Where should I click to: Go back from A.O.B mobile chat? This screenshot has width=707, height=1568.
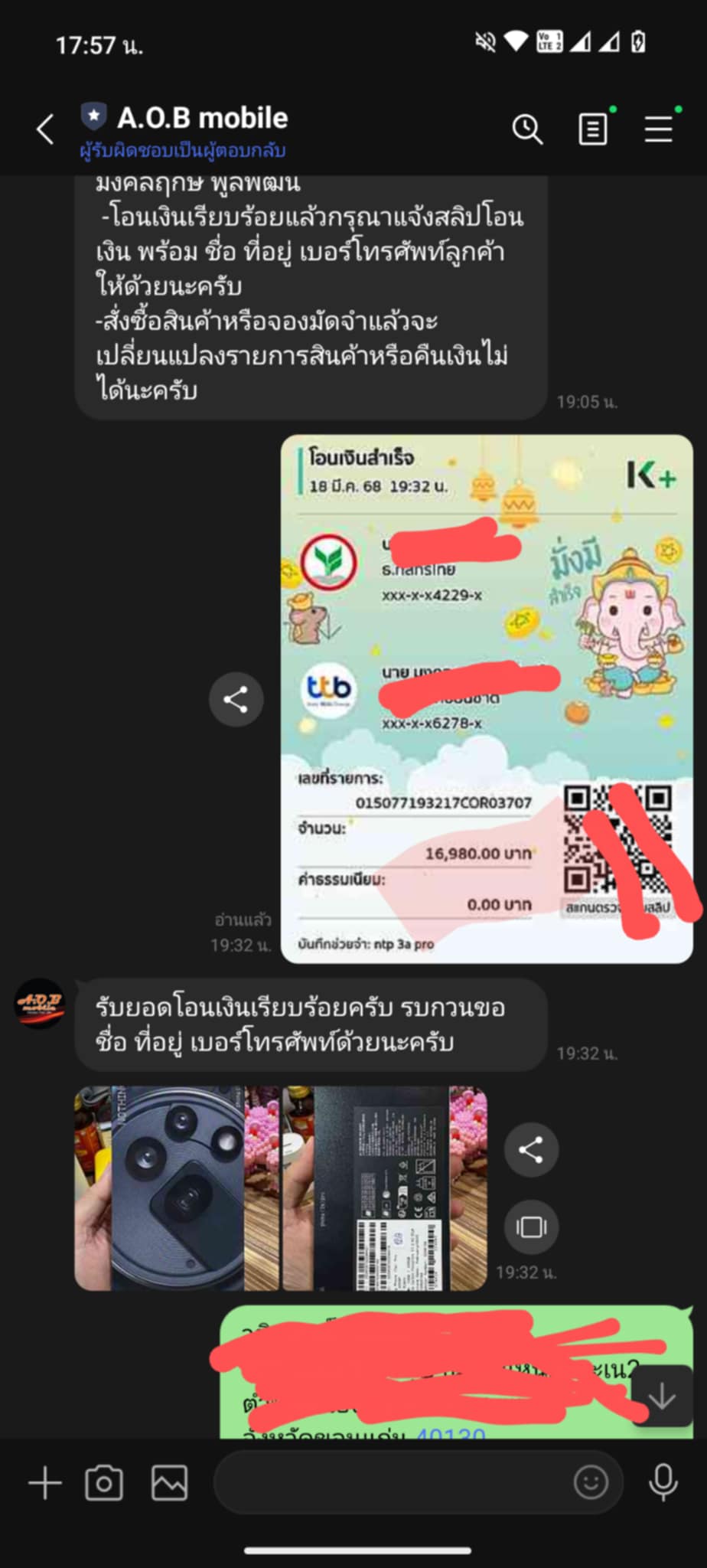[x=45, y=129]
